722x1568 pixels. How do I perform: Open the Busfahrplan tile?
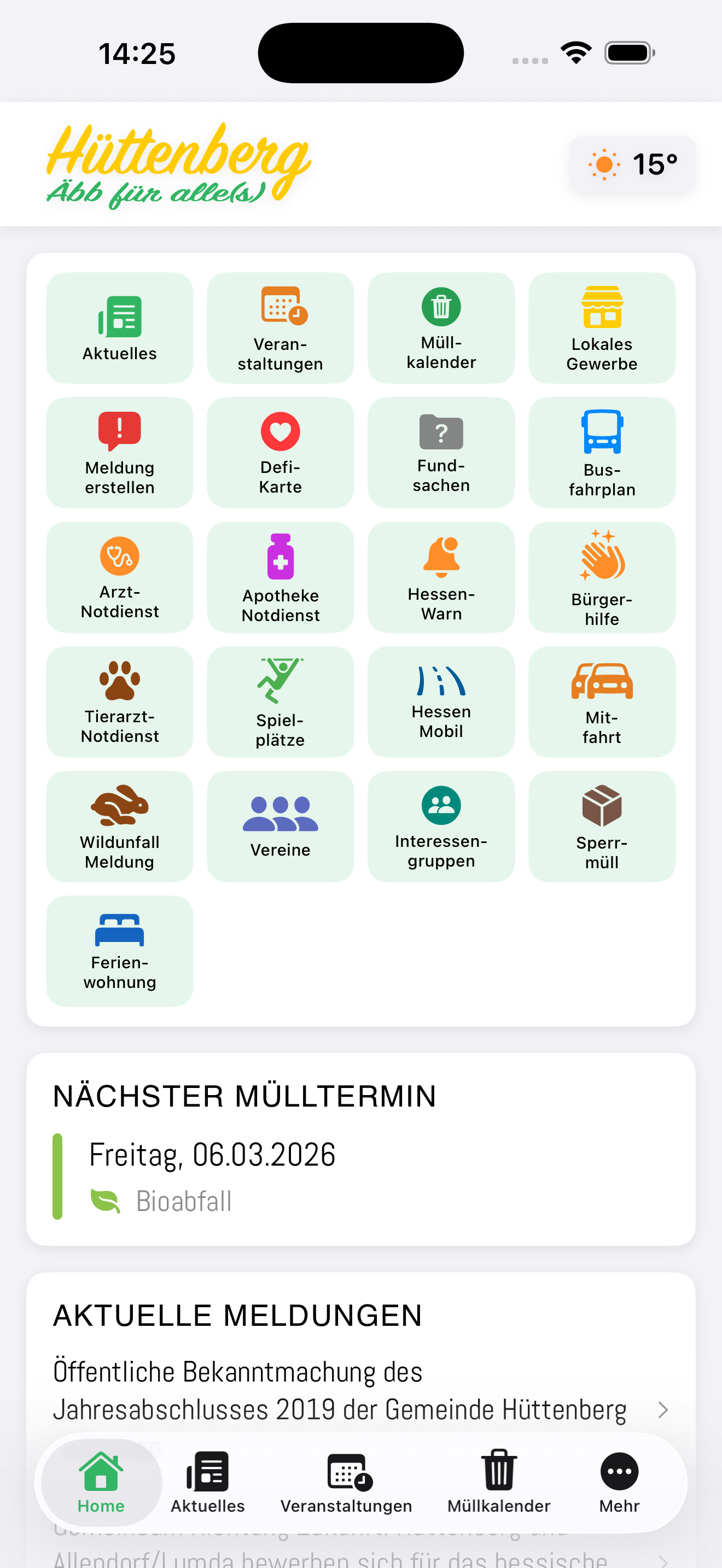coord(602,453)
